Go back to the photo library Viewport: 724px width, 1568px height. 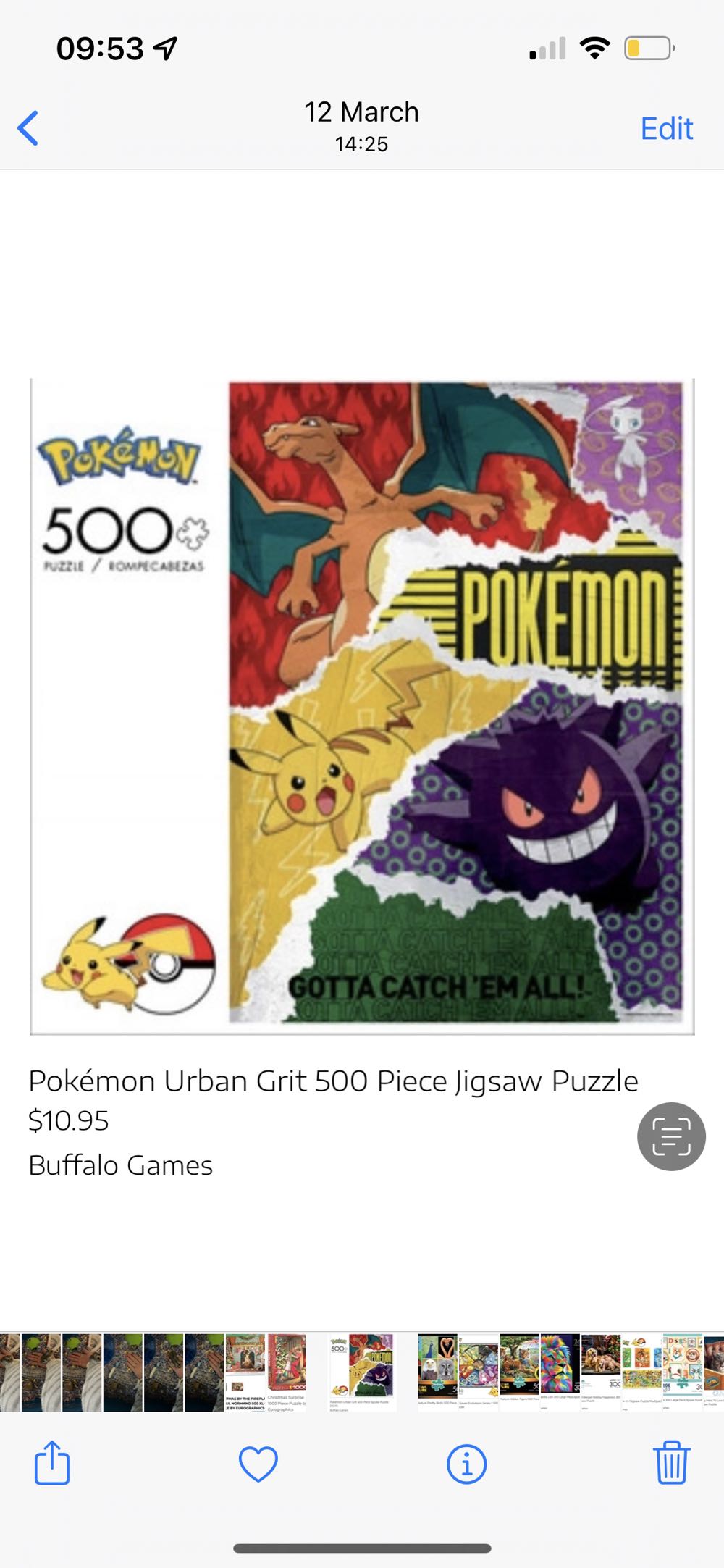coord(28,128)
